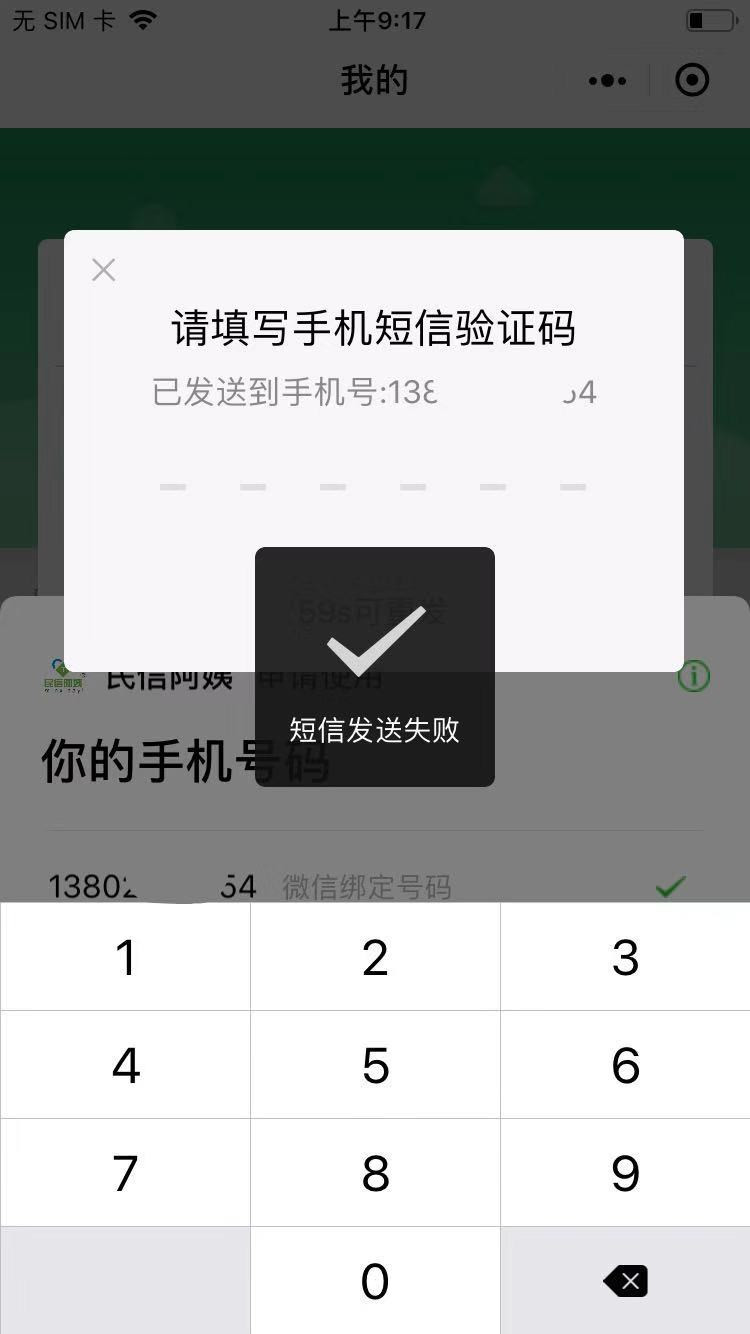
Task: Enter digit 2 on the keypad
Action: click(375, 957)
